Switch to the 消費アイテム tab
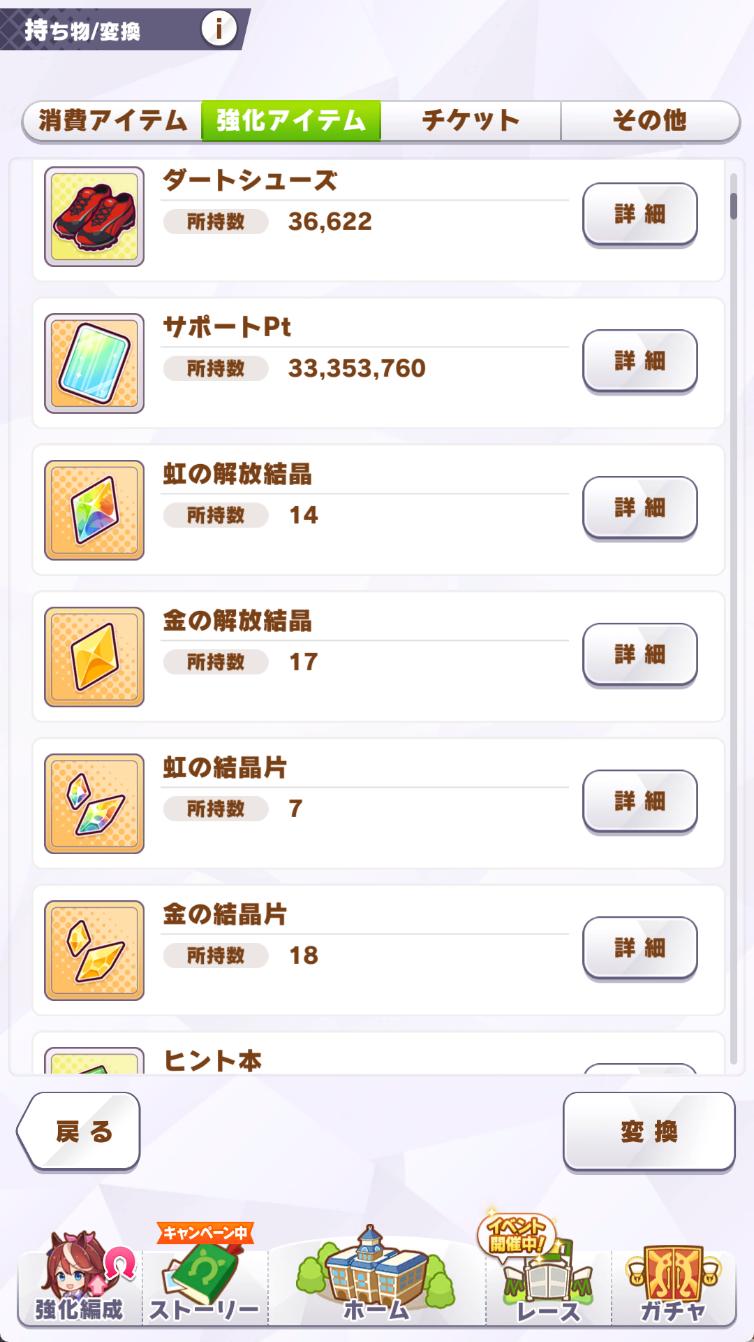The height and width of the screenshot is (1342, 754). 112,121
